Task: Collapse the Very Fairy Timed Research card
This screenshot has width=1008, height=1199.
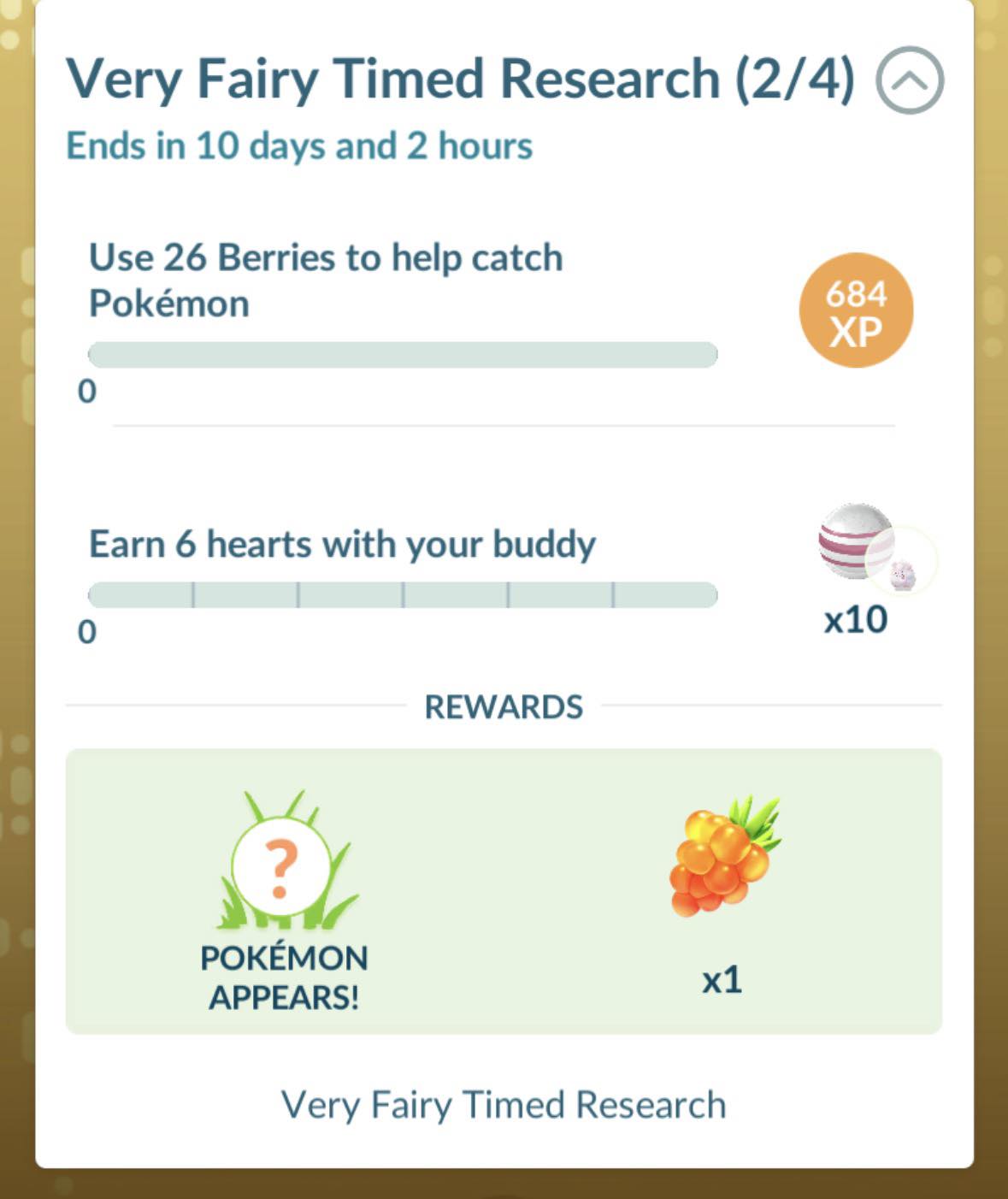Action: pyautogui.click(x=909, y=80)
